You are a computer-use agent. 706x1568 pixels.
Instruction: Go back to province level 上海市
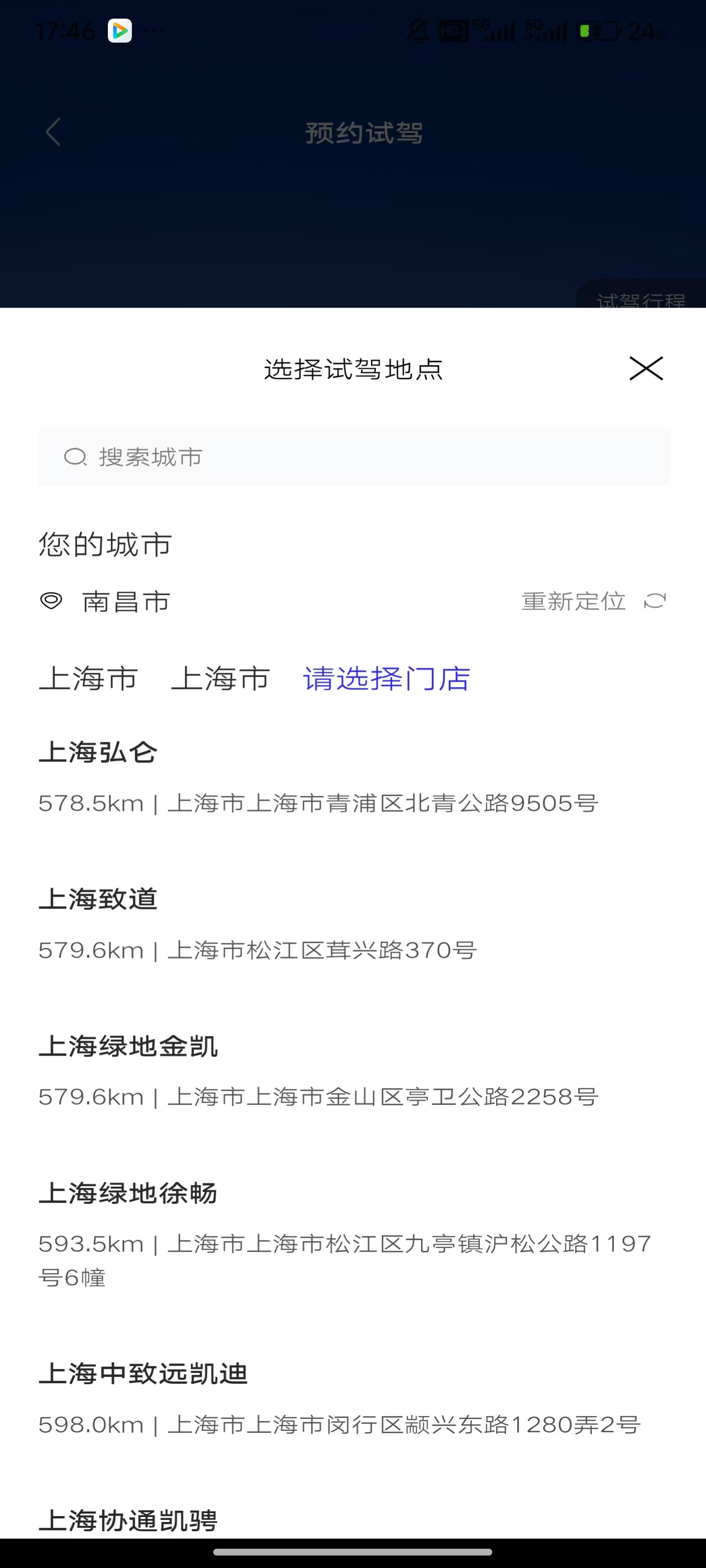pos(88,678)
